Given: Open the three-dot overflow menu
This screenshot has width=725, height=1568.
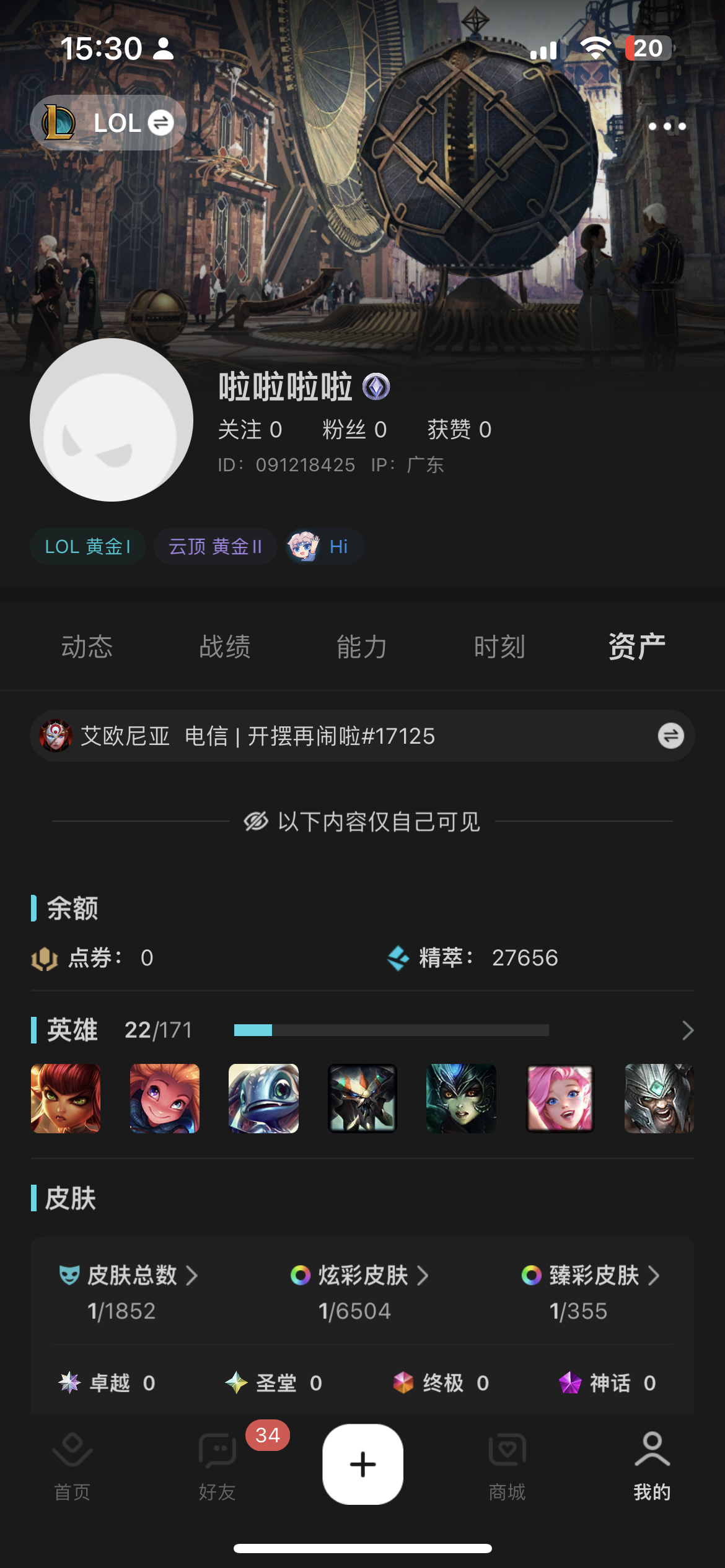Looking at the screenshot, I should pyautogui.click(x=667, y=126).
